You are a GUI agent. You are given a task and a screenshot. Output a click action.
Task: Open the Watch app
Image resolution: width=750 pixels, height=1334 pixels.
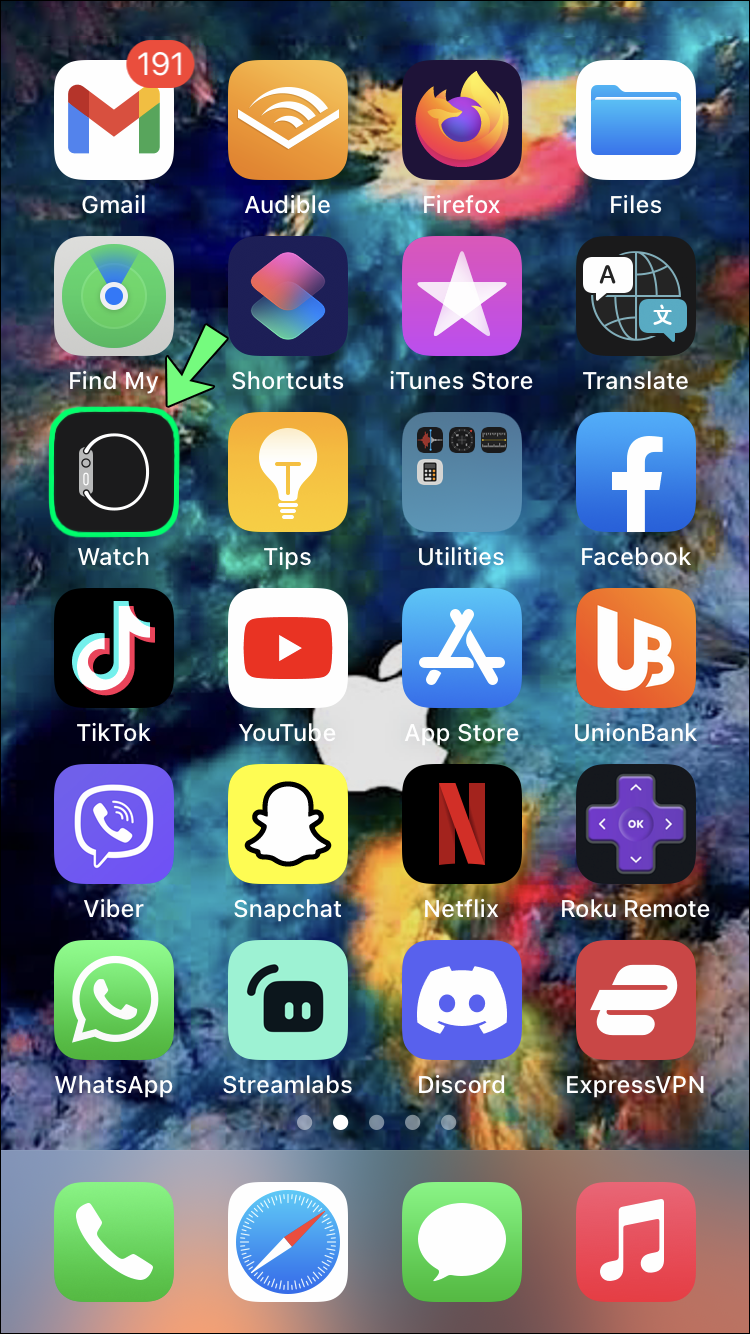coord(113,472)
